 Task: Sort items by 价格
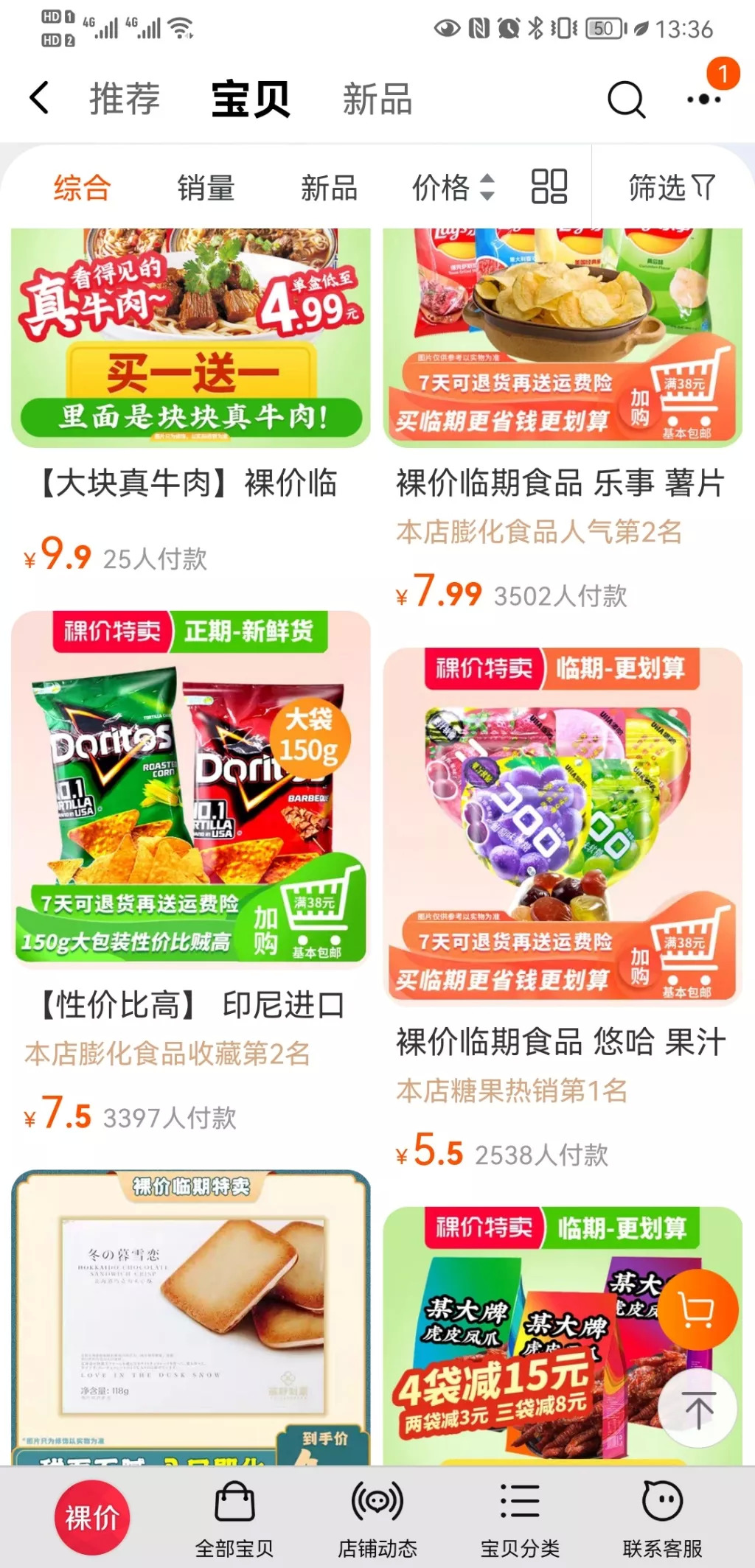[x=453, y=187]
